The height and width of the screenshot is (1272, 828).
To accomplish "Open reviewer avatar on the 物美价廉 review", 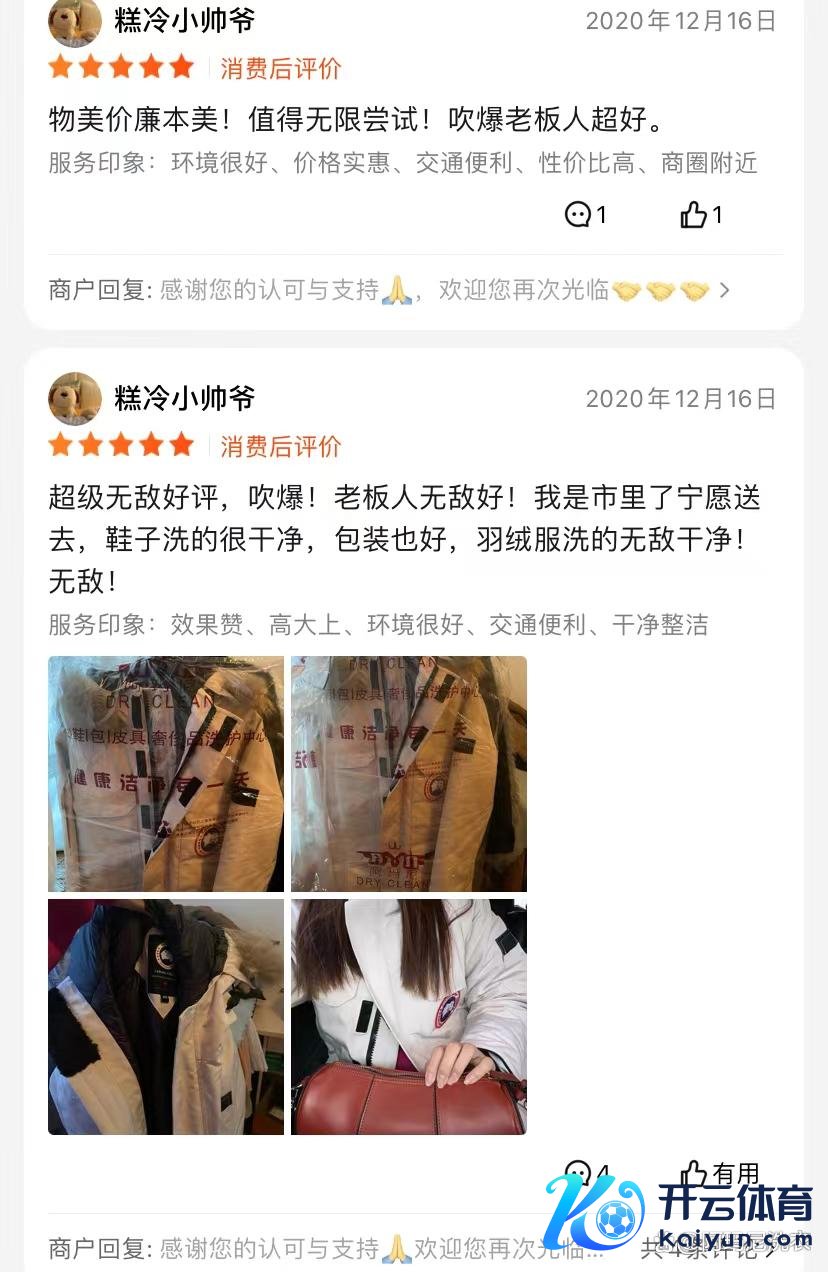I will pyautogui.click(x=75, y=22).
